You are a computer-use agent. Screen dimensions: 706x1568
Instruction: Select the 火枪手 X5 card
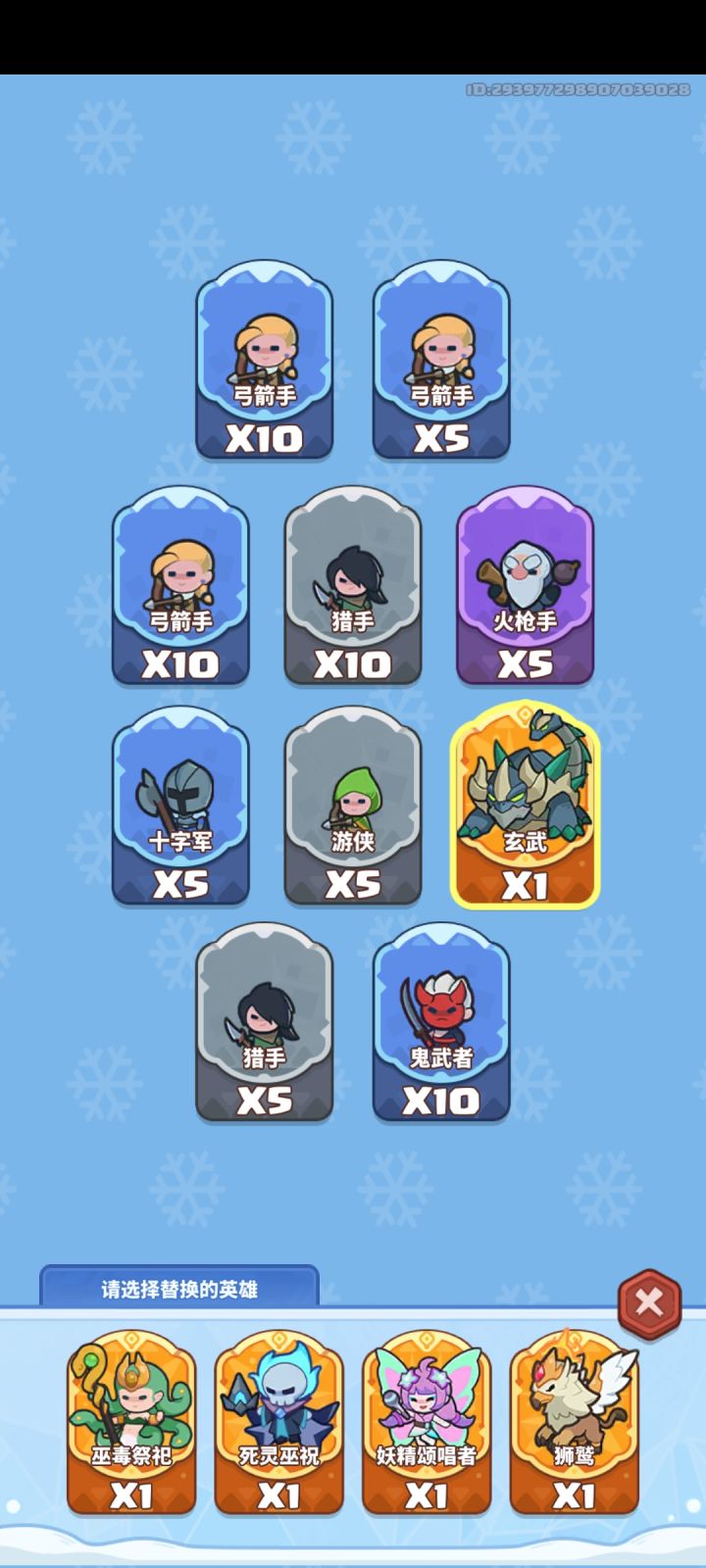pos(525,585)
